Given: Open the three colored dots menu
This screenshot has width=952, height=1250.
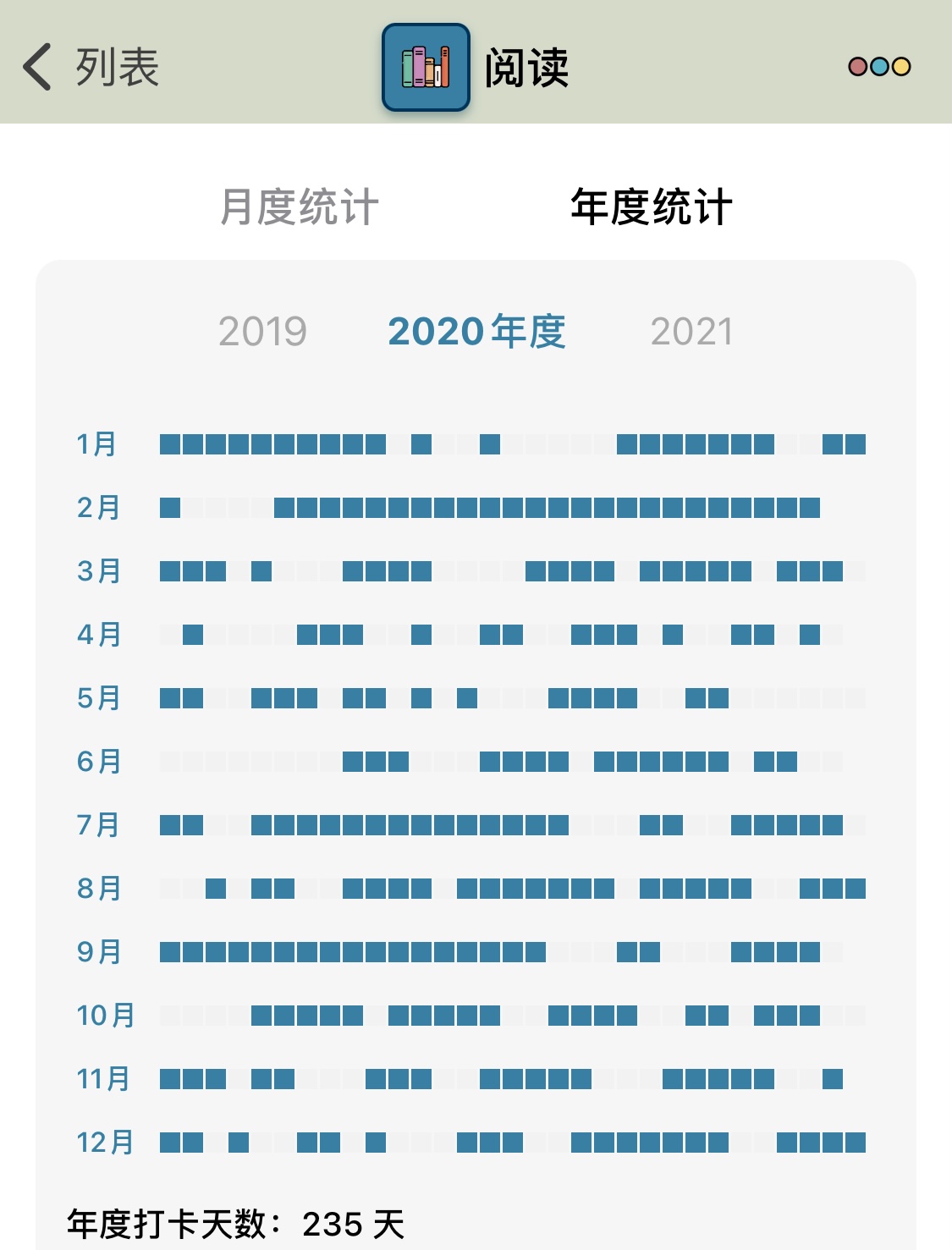Looking at the screenshot, I should point(879,67).
